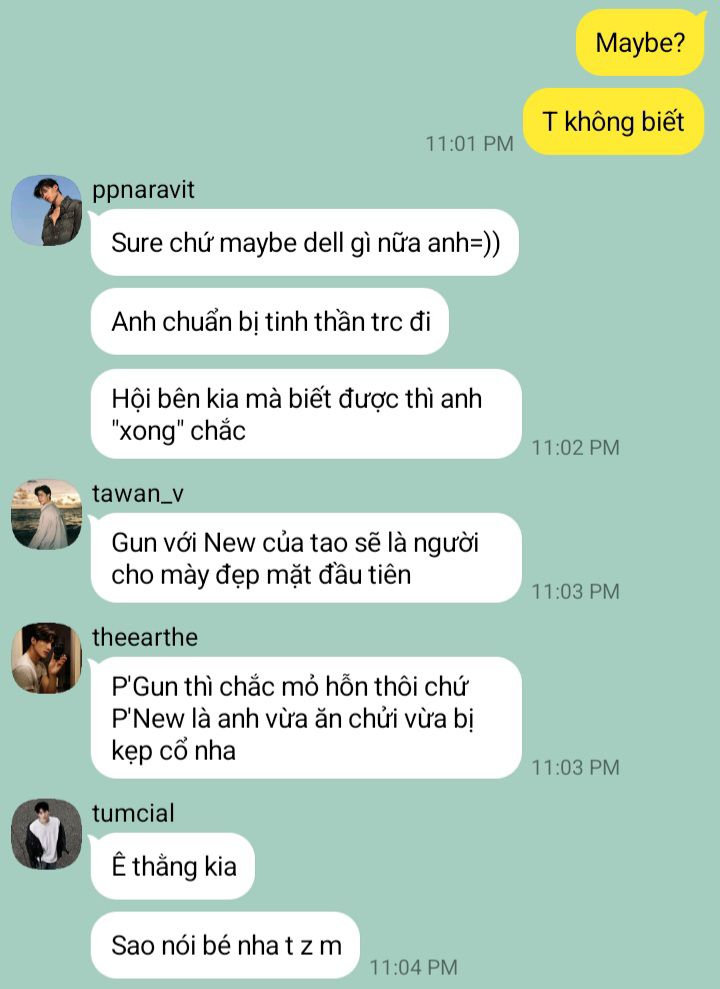
Task: View theearthe's profile avatar
Action: click(47, 658)
